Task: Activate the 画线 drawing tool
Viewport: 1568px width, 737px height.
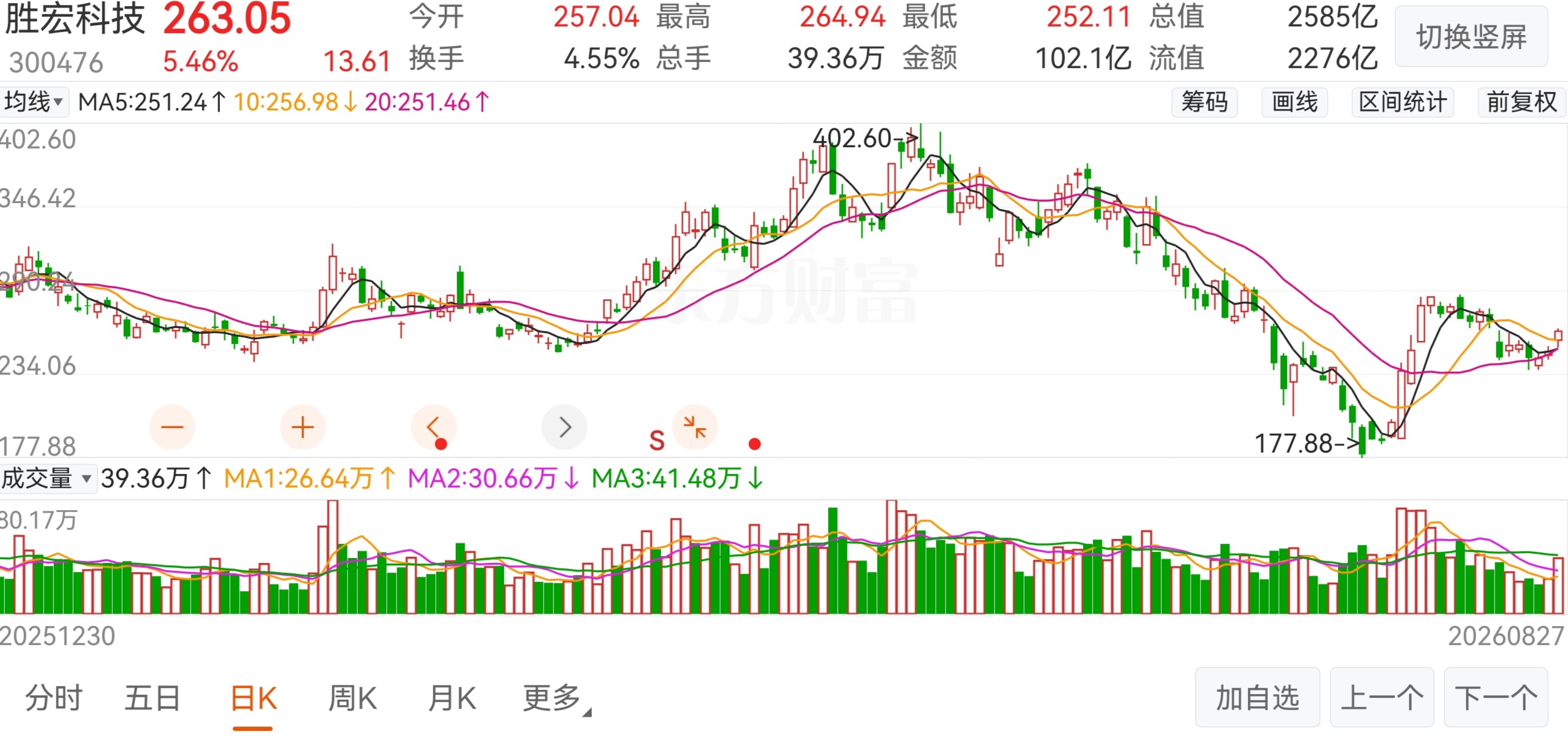Action: pyautogui.click(x=1295, y=102)
